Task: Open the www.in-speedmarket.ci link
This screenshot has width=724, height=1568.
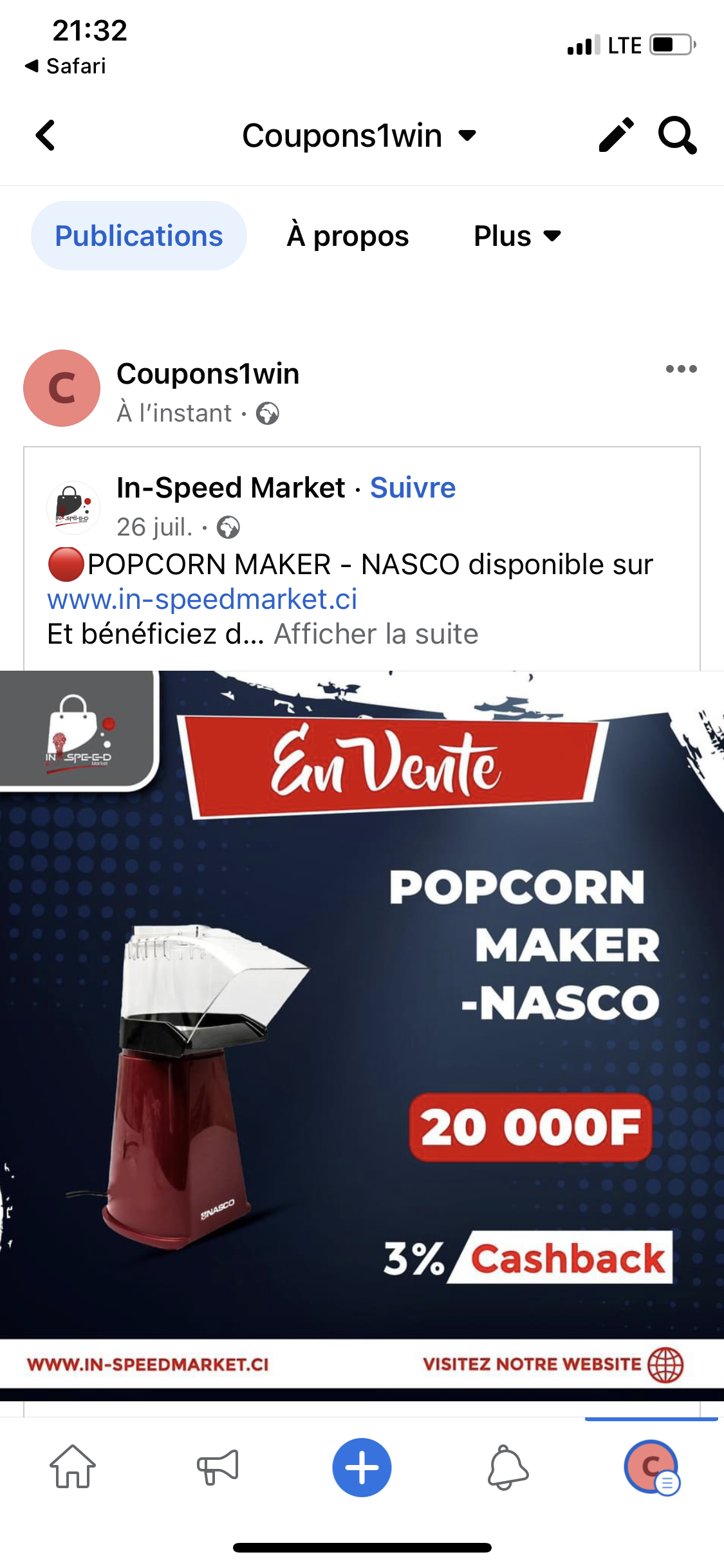Action: tap(202, 599)
